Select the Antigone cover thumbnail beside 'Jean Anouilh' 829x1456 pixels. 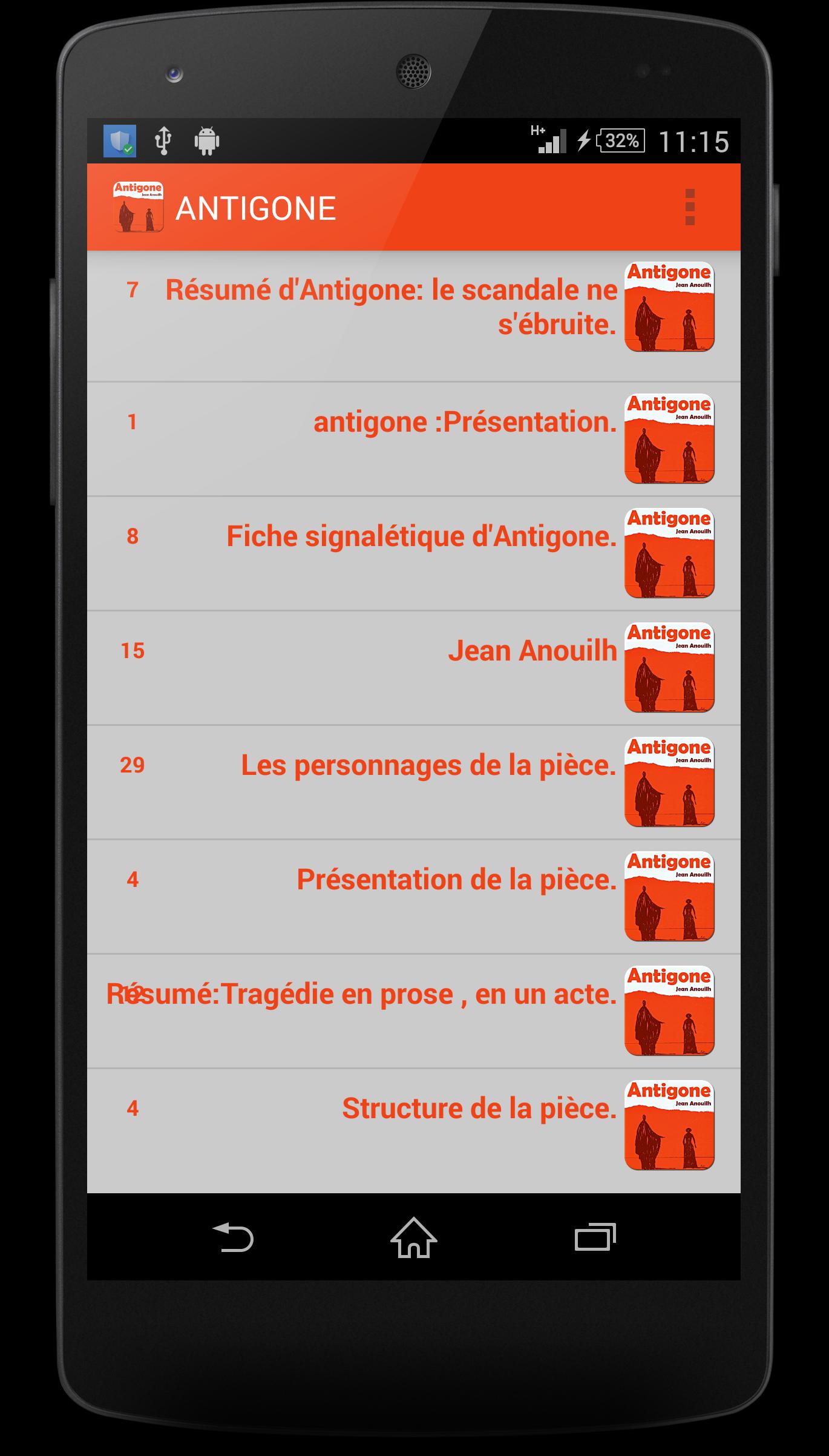pos(669,666)
